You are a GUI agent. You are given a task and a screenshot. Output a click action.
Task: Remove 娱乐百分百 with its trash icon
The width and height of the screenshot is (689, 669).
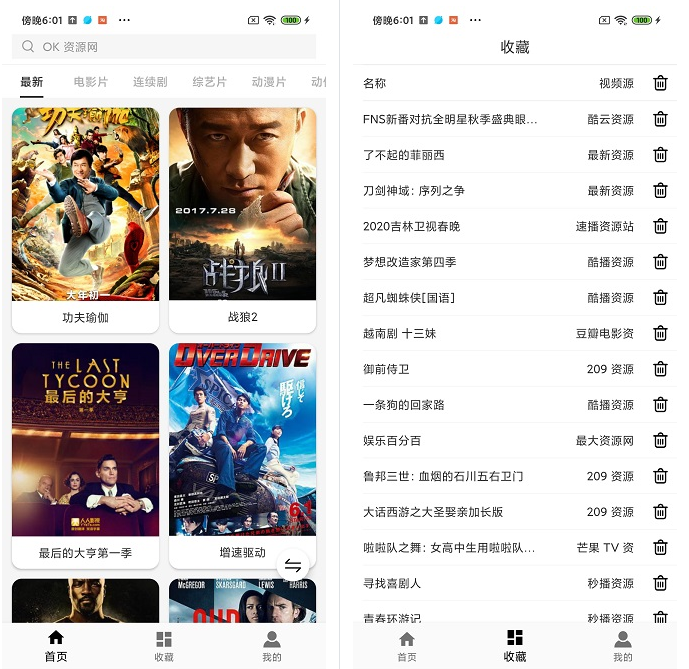pos(660,440)
